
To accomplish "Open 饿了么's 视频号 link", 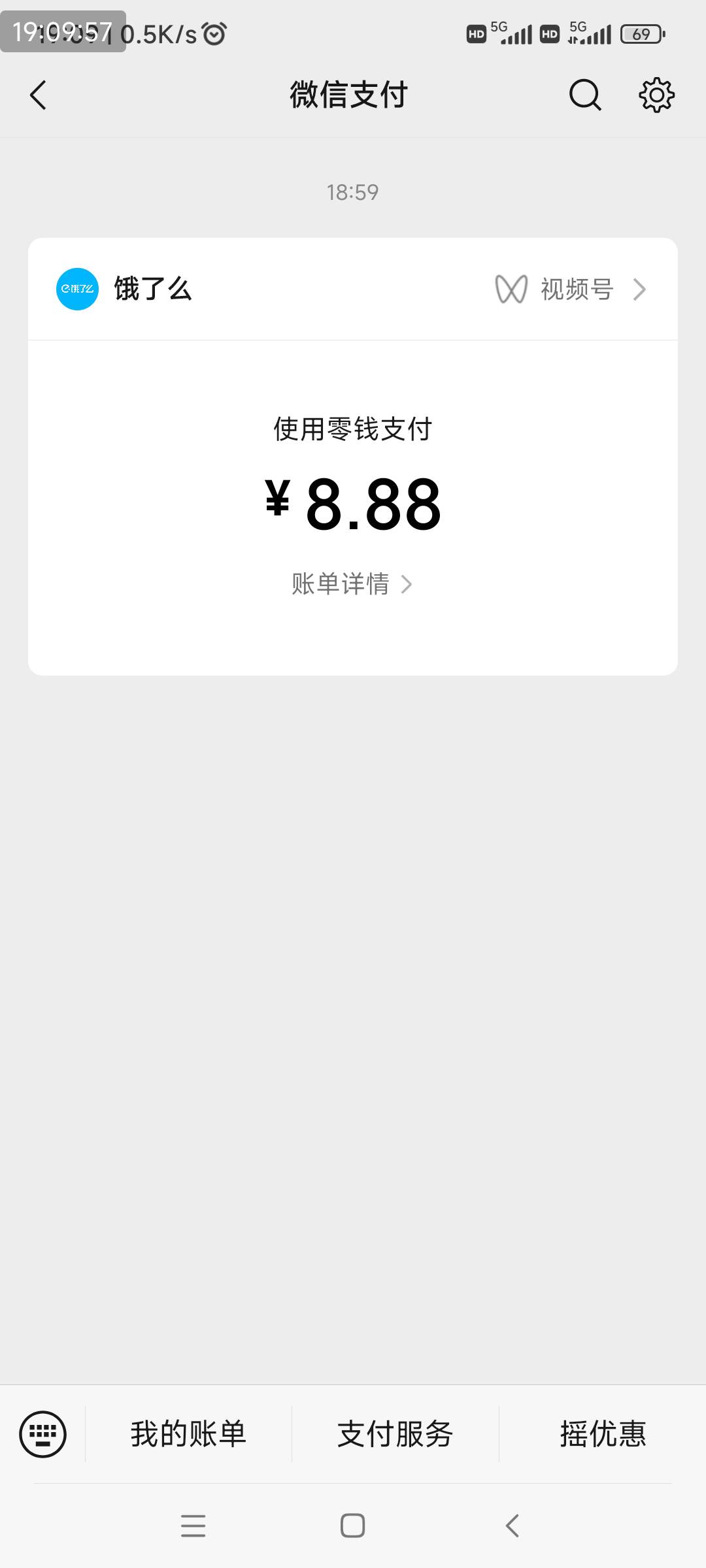I will click(x=571, y=289).
